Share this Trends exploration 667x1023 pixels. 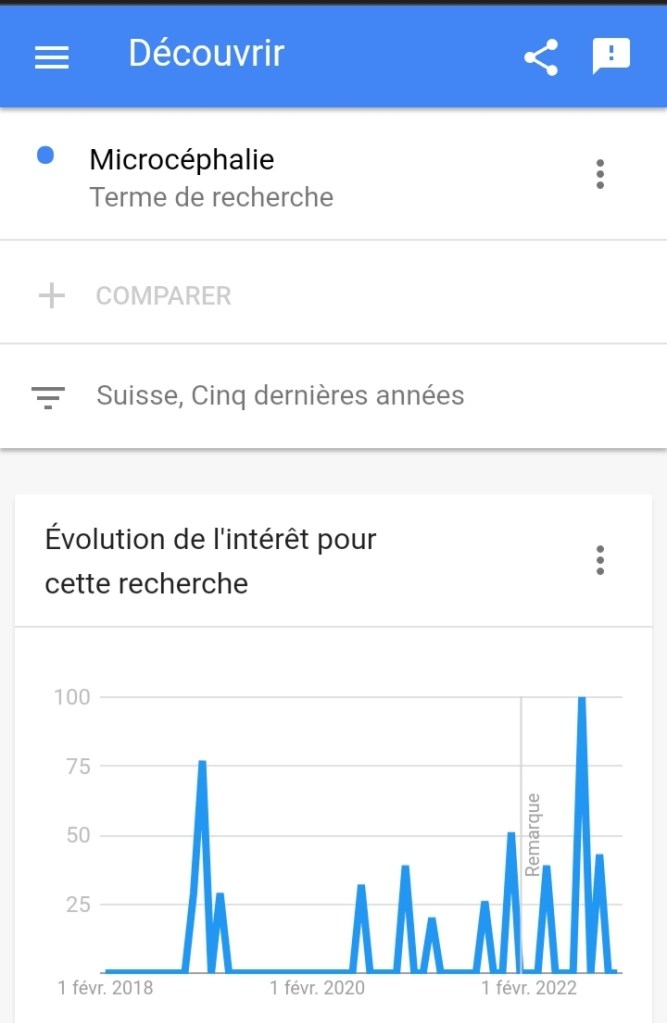(x=541, y=57)
